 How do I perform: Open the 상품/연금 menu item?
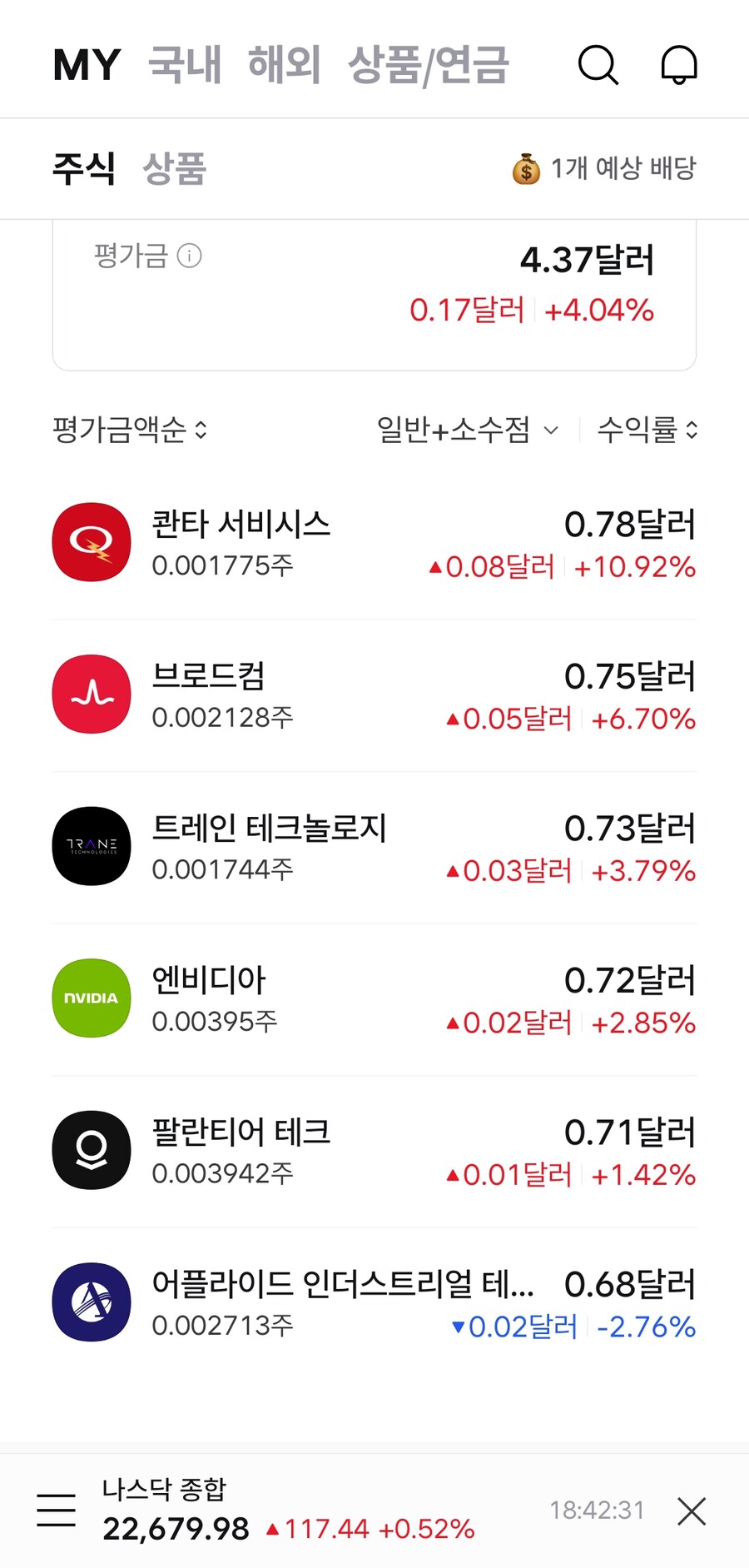click(x=429, y=65)
